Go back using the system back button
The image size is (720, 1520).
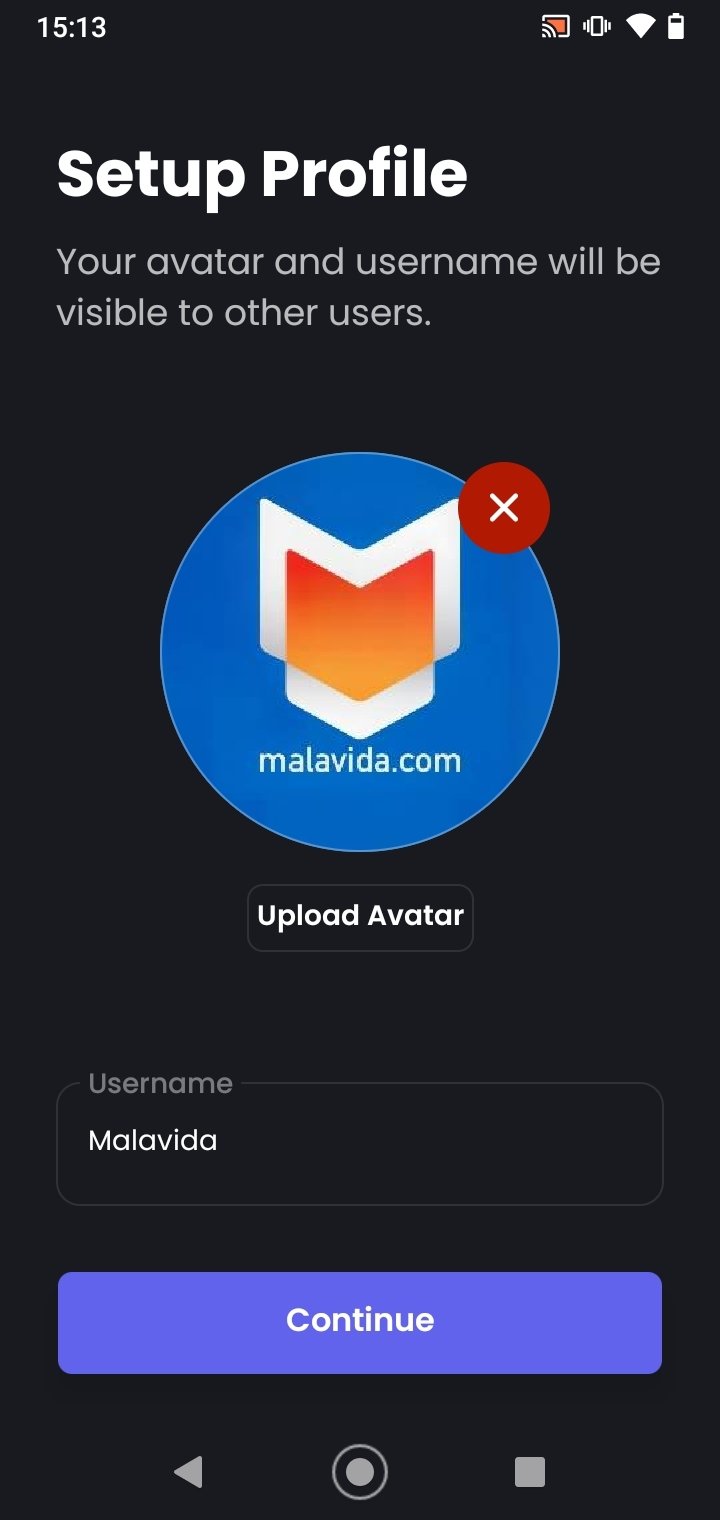(x=188, y=1472)
